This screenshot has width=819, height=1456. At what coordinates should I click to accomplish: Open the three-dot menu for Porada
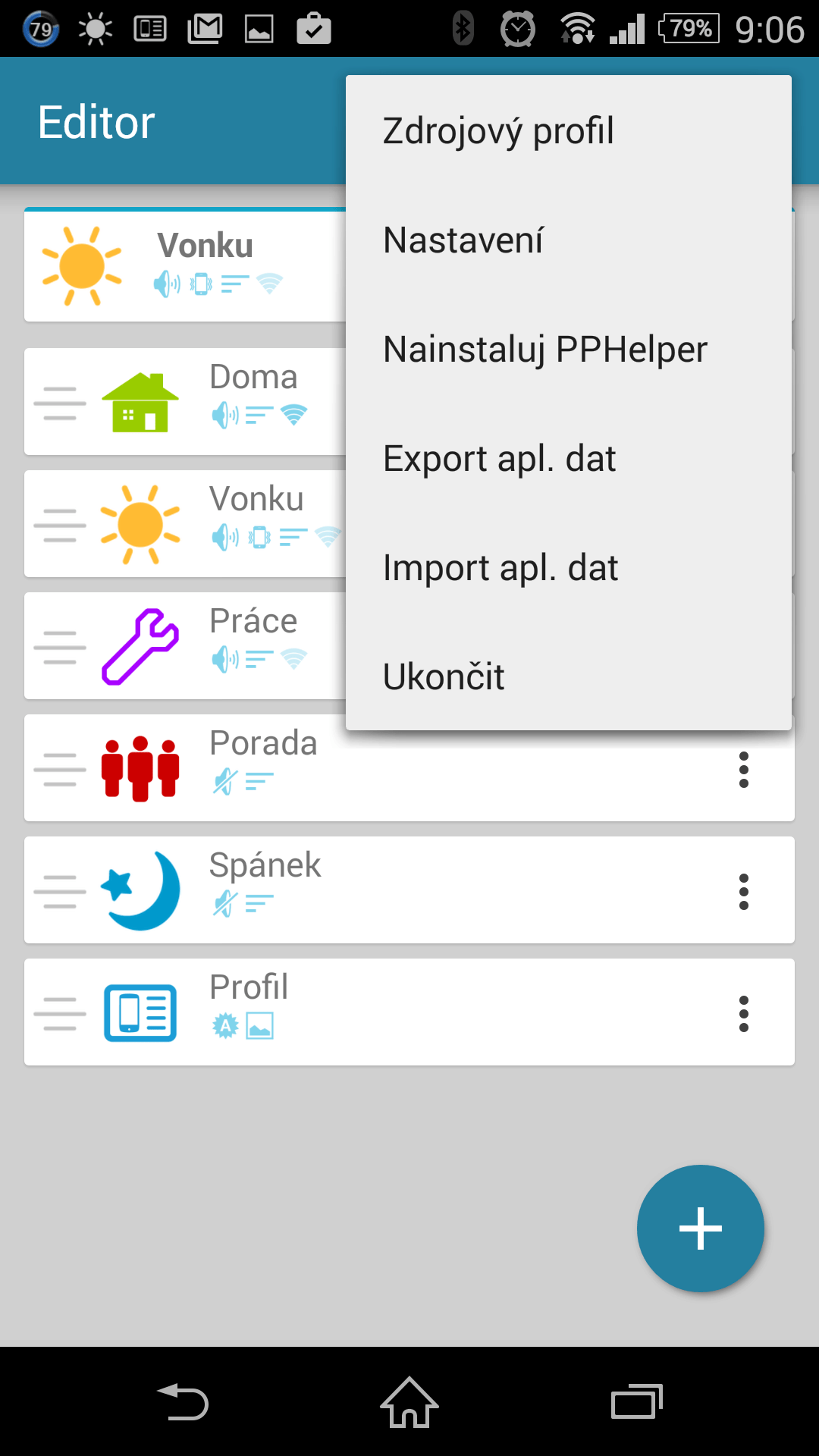click(x=743, y=770)
